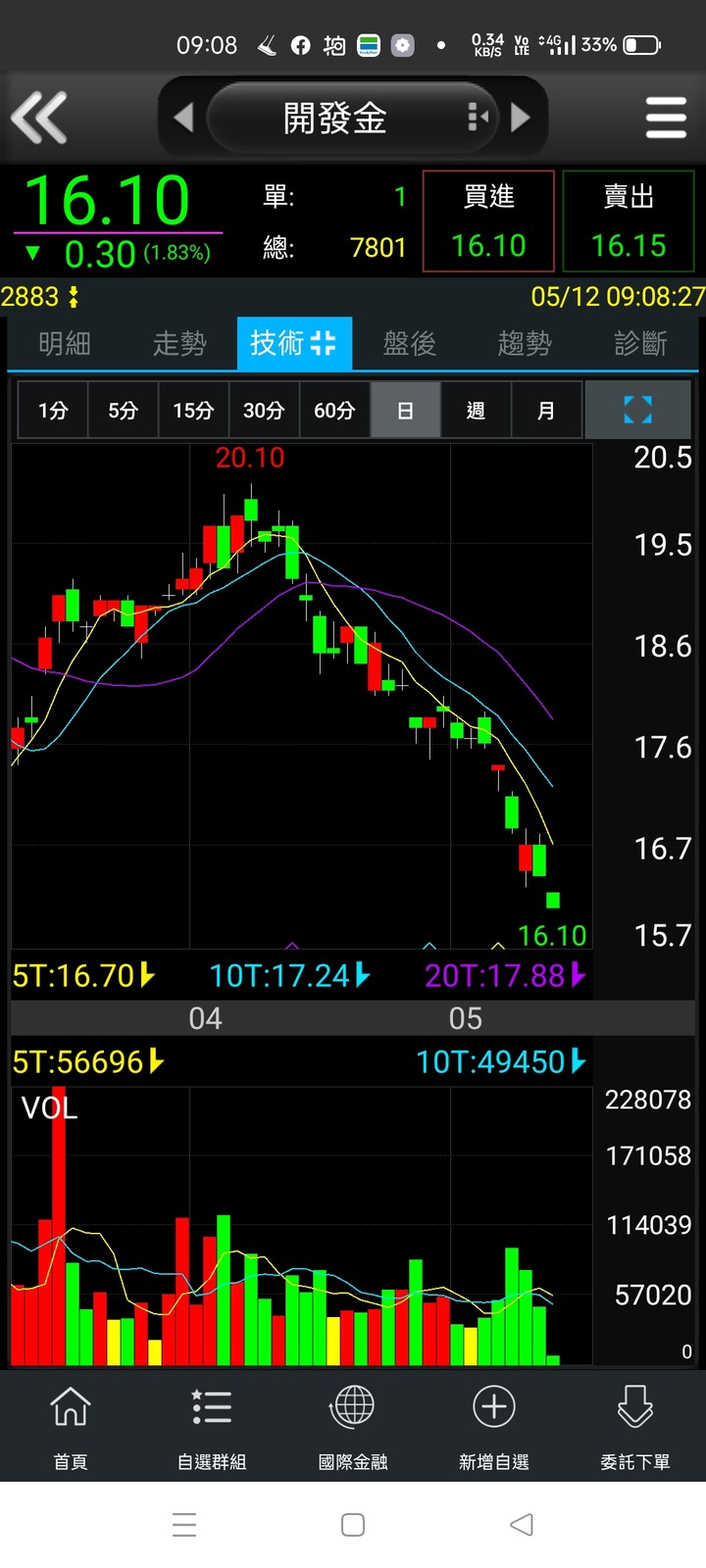Viewport: 706px width, 1568px height.
Task: Switch to the previous stock arrow
Action: [182, 118]
